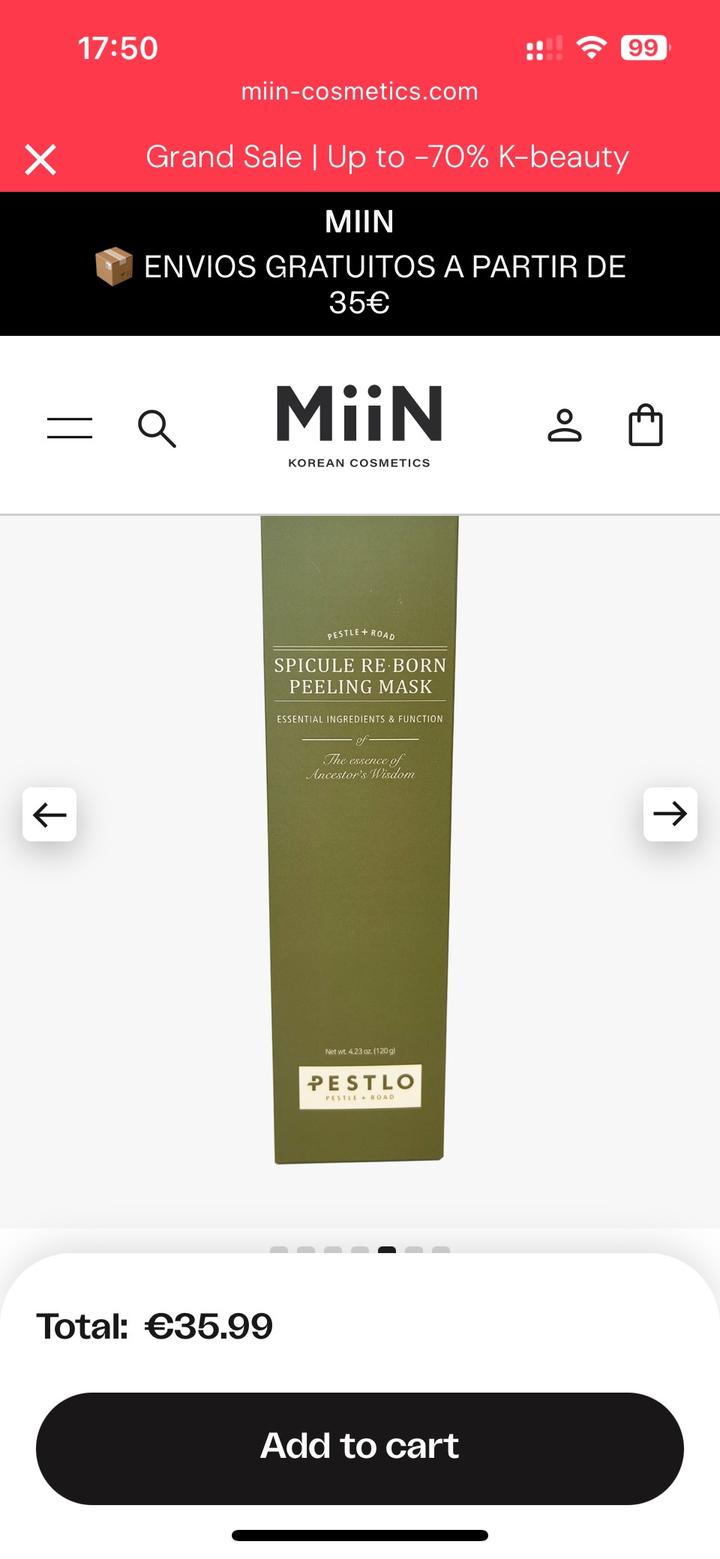This screenshot has width=720, height=1559.
Task: Dismiss the Grand Sale banner
Action: (x=40, y=159)
